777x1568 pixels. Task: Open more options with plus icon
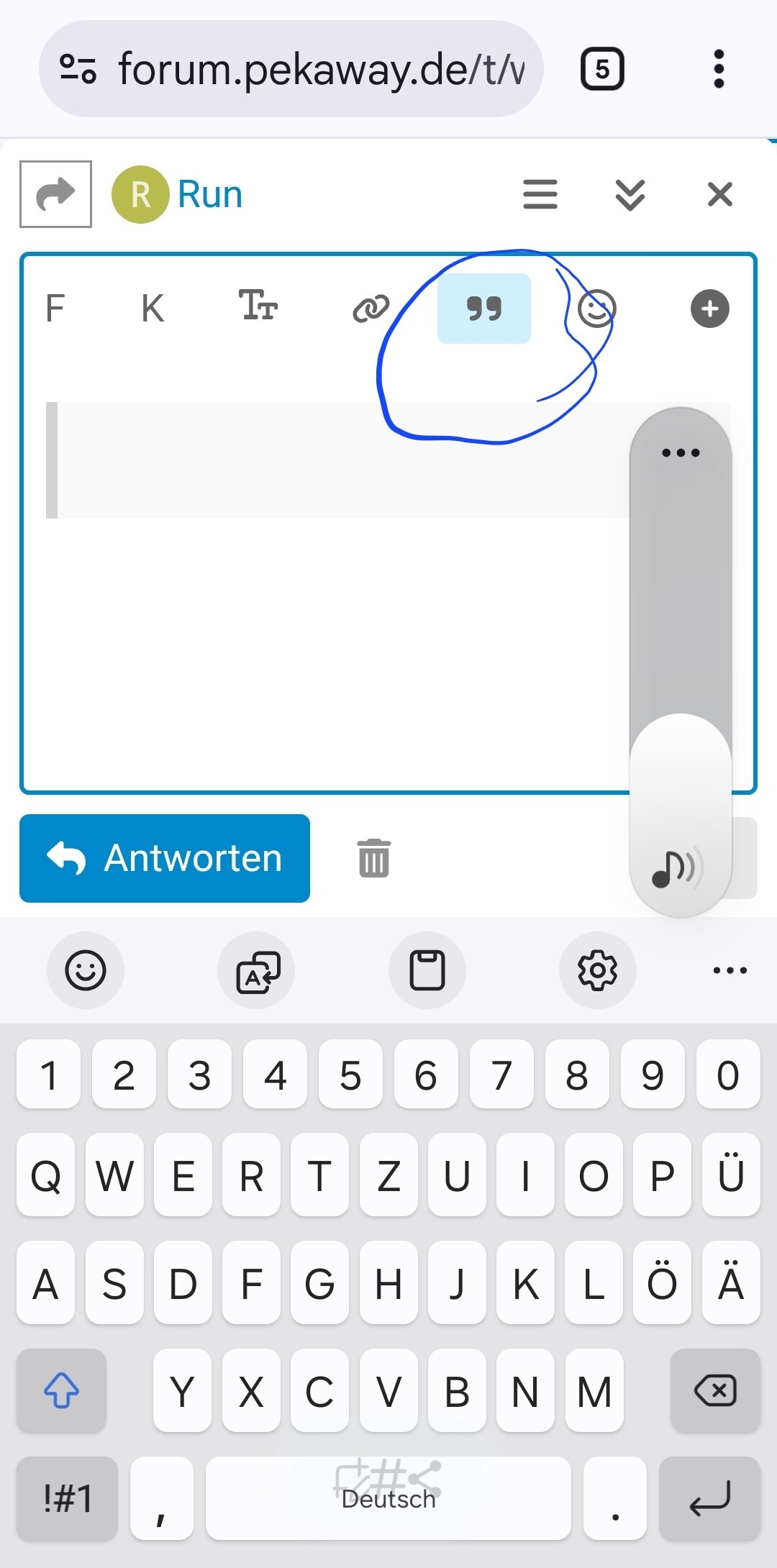709,309
